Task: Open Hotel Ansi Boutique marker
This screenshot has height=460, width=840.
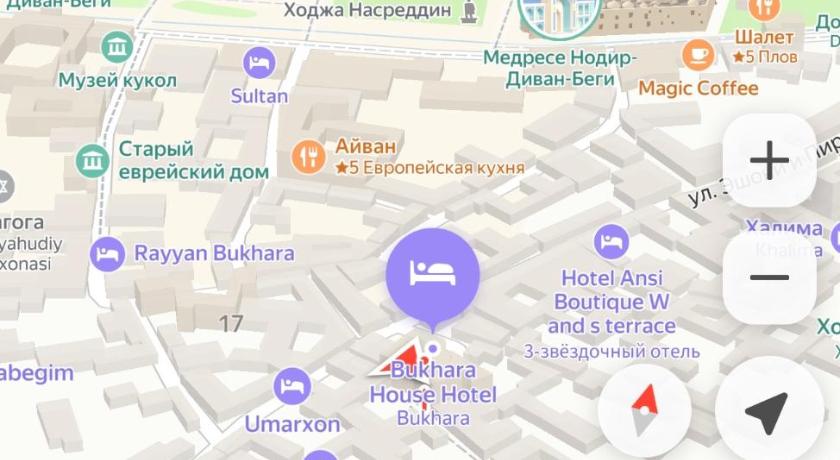Action: click(x=611, y=241)
